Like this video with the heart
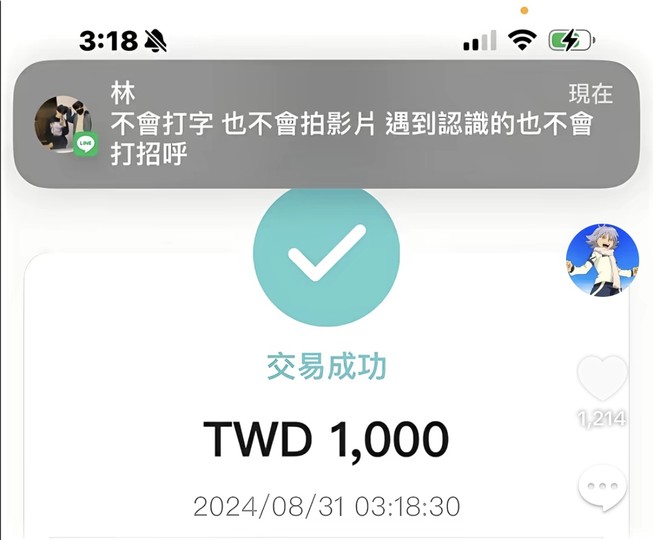The height and width of the screenshot is (540, 653). [x=602, y=379]
